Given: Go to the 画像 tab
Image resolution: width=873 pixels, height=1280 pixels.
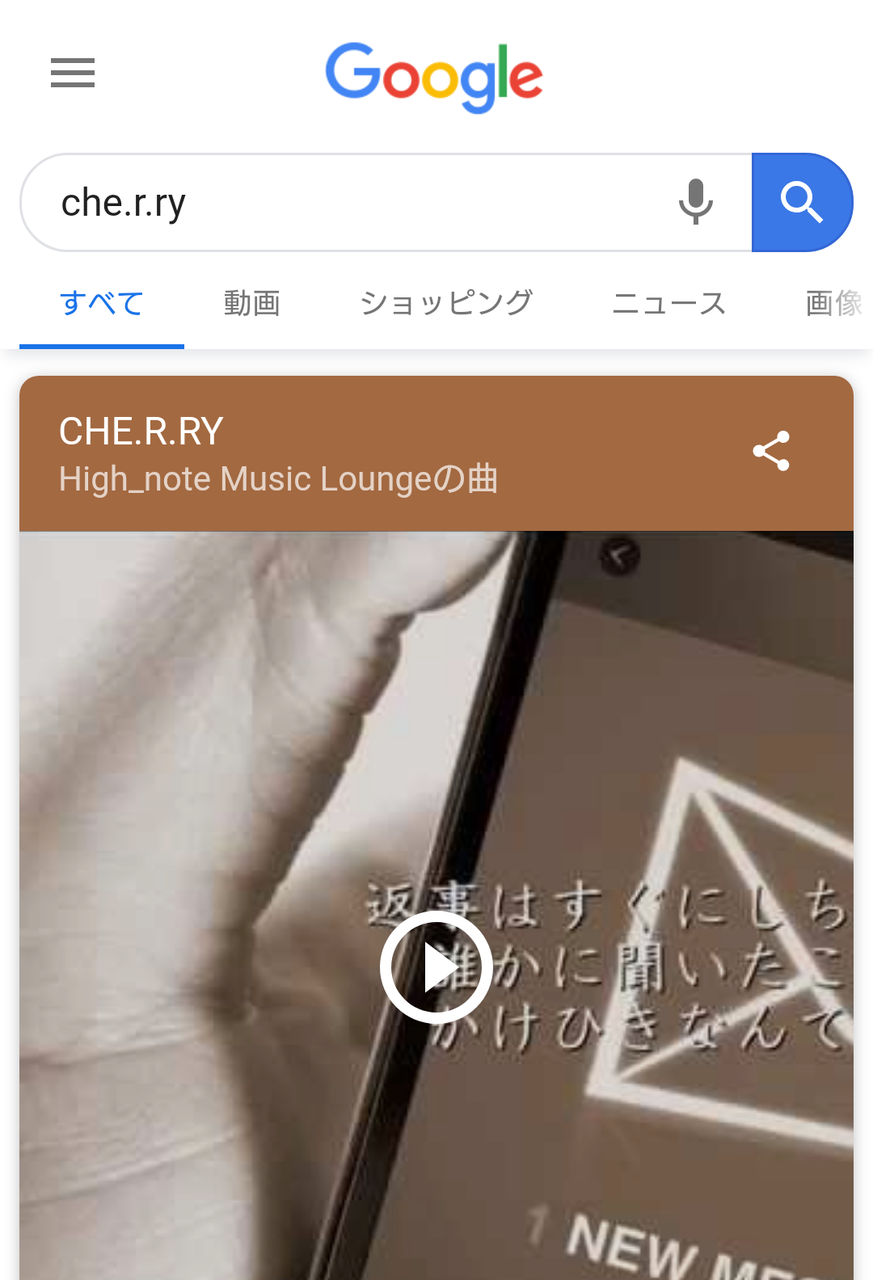Looking at the screenshot, I should coord(834,303).
